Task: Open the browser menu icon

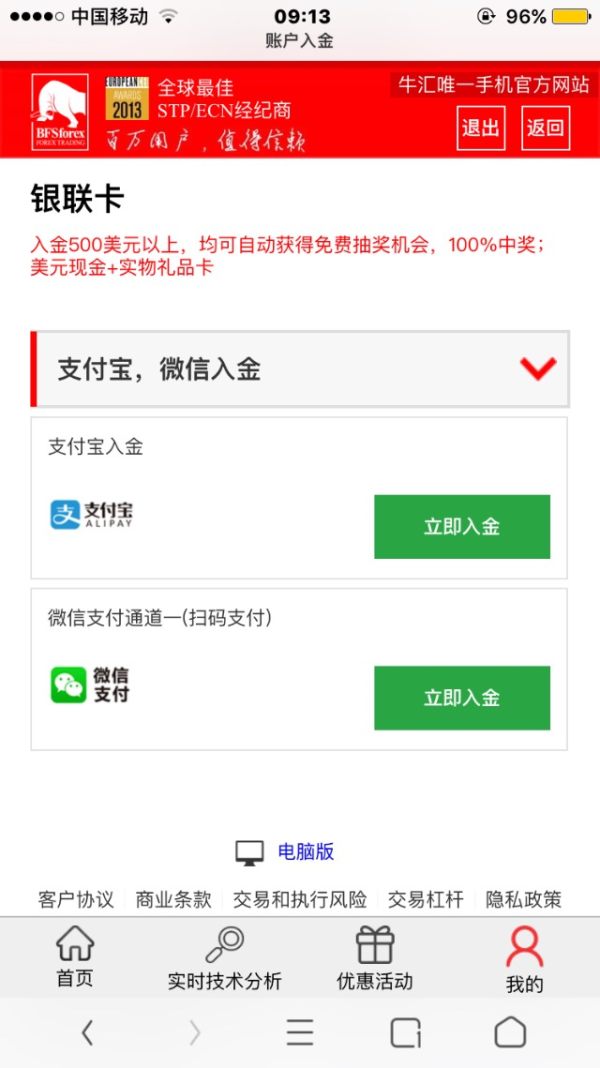Action: point(300,1033)
